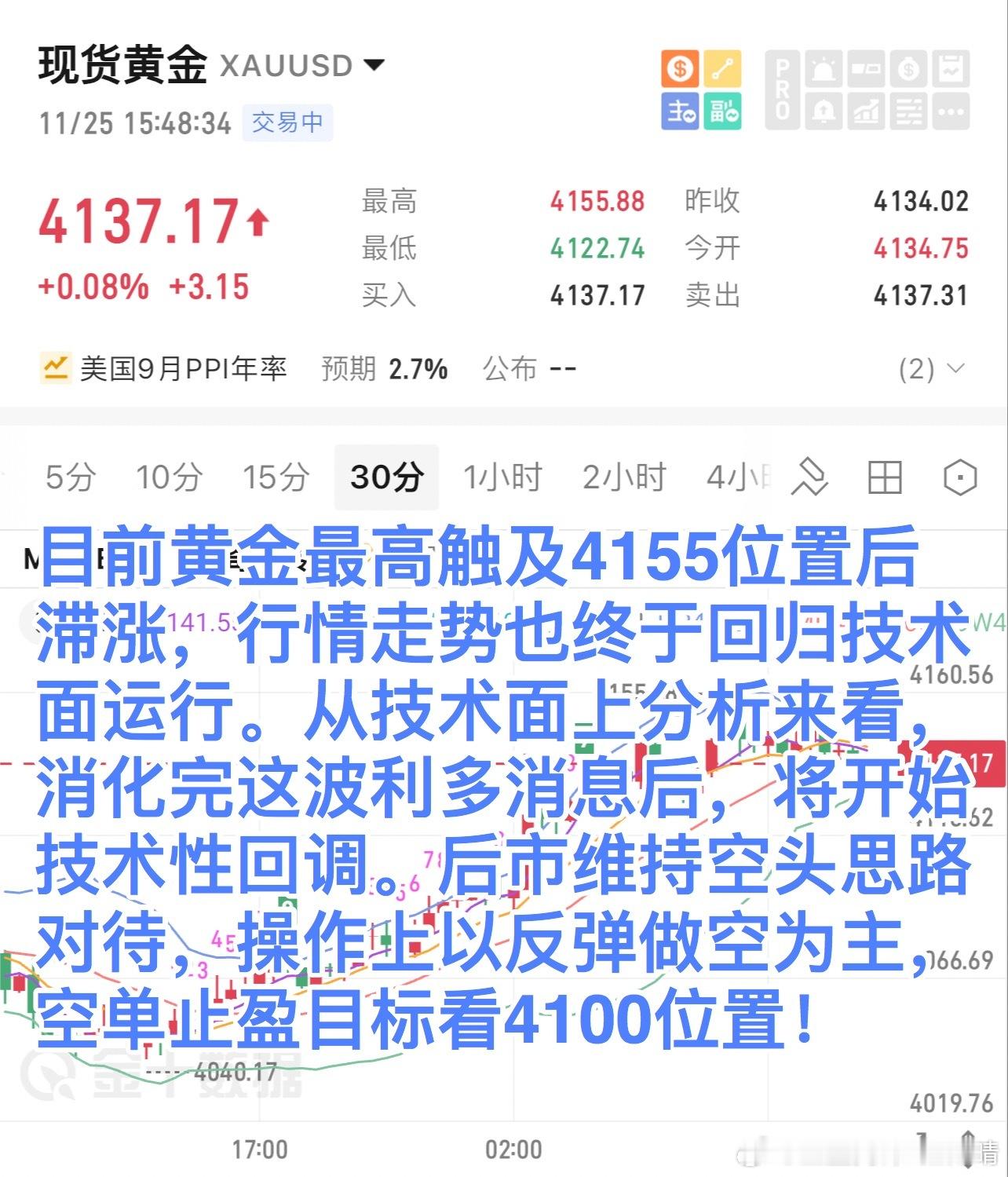Screen dimensions: 1008x1177
Task: Select the yellow trend line drawing icon
Action: 722,69
